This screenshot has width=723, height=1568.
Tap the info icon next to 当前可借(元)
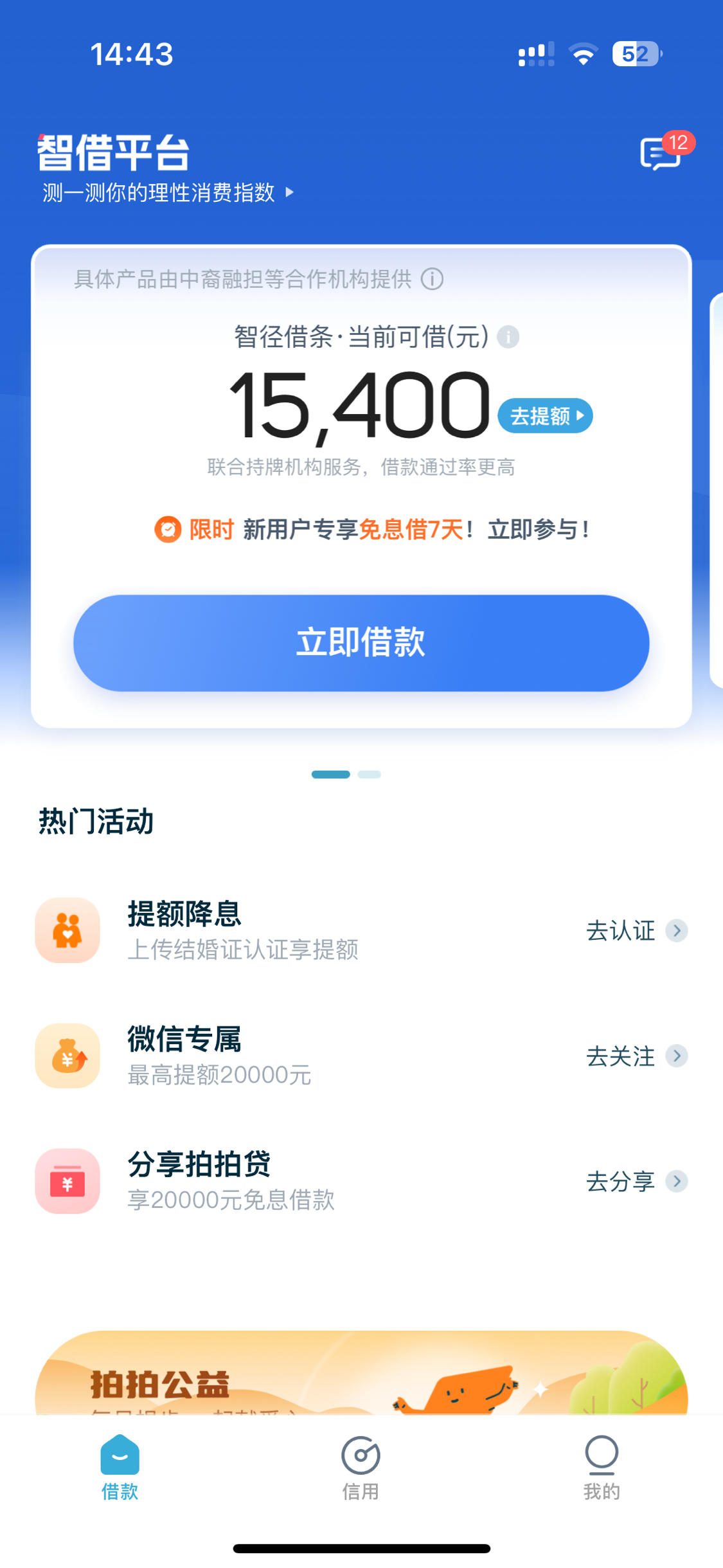click(x=508, y=336)
